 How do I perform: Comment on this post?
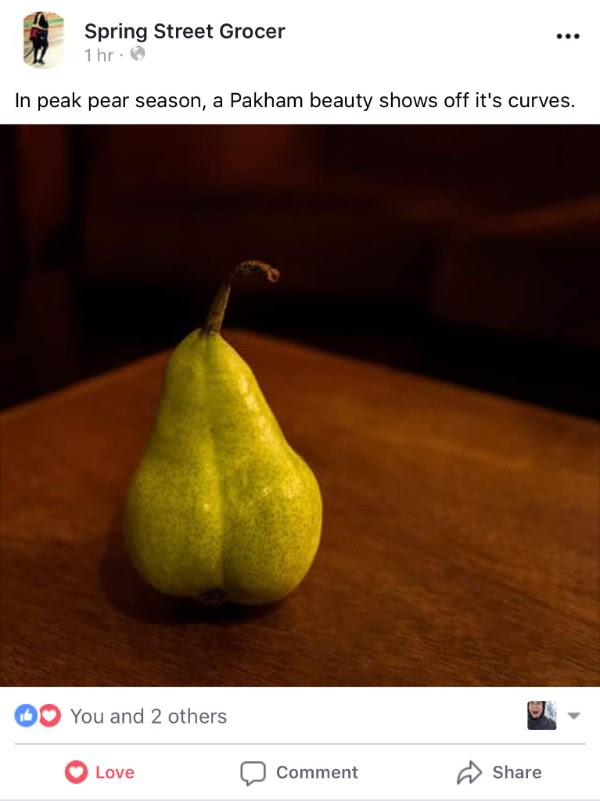tap(299, 772)
